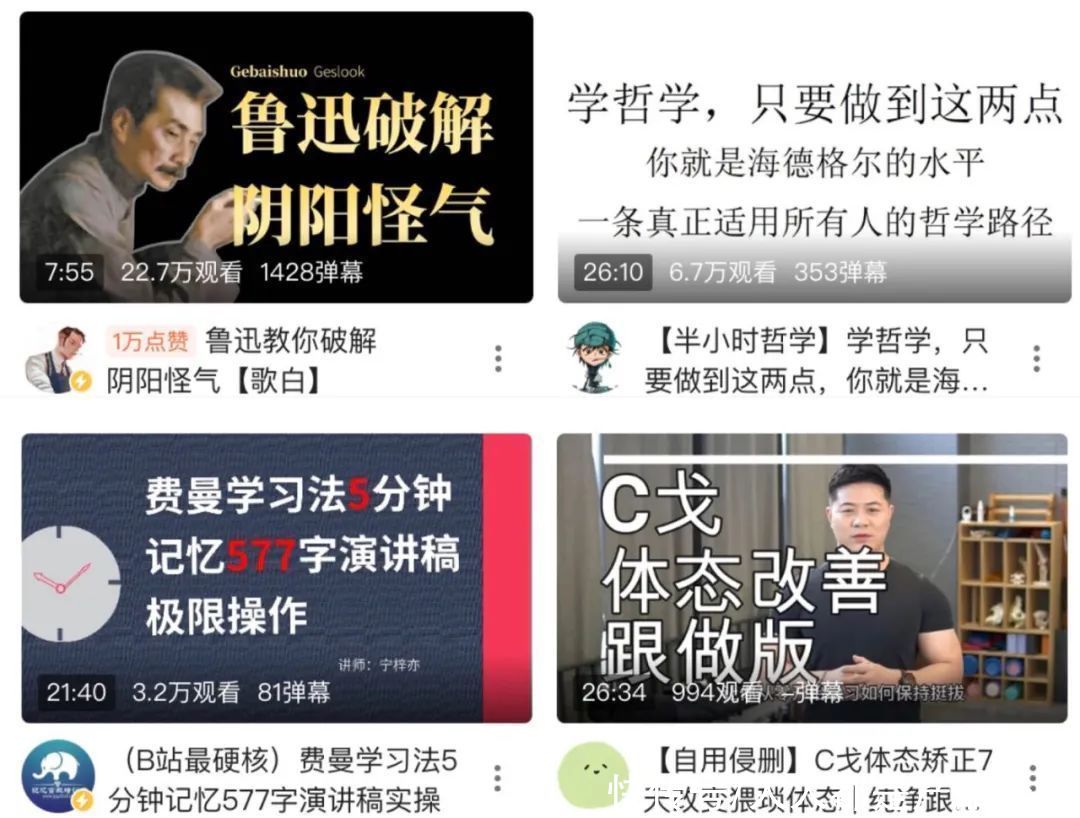Open more options for 【自用侵删】C戈体态矫正 video
This screenshot has height=818, width=1080.
(1033, 778)
